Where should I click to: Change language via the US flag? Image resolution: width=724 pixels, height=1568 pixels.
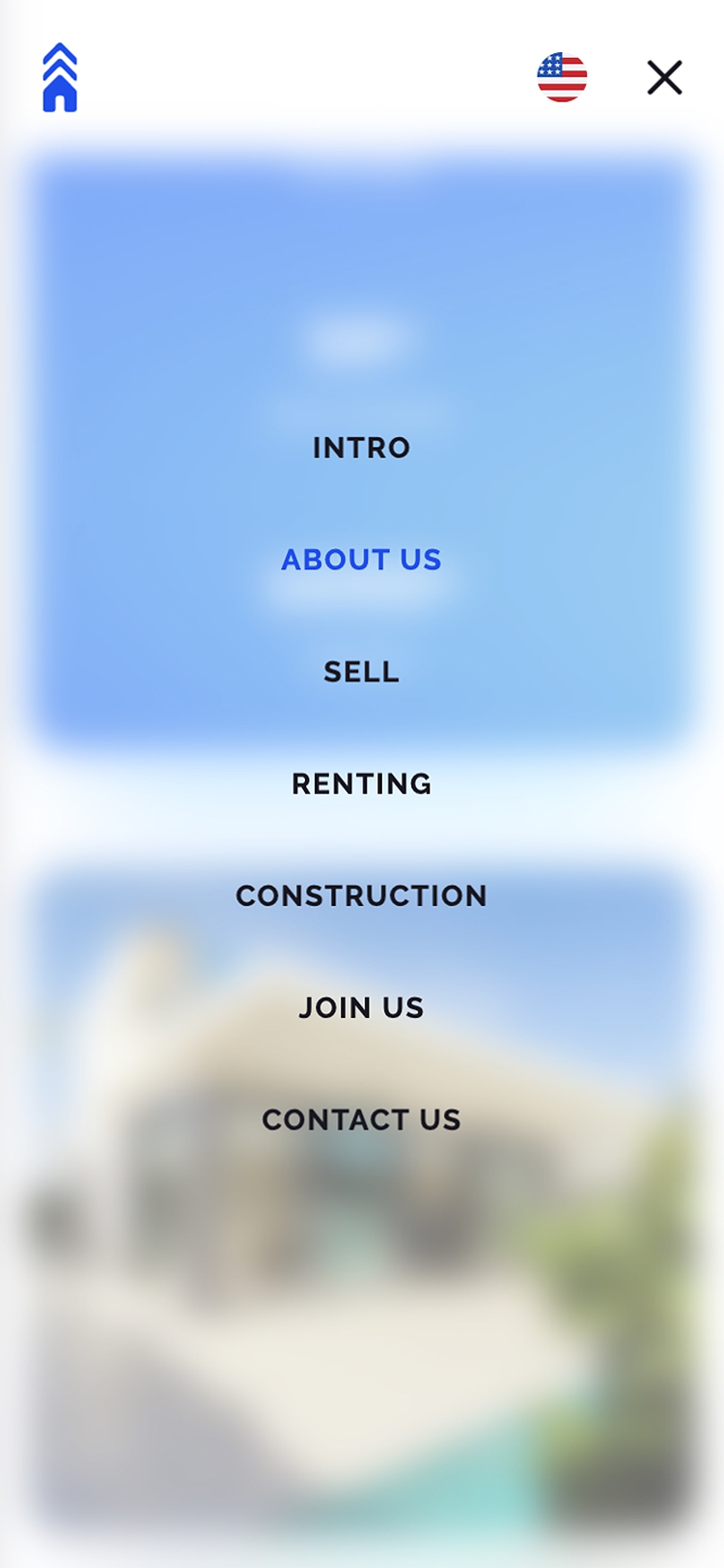(x=562, y=77)
